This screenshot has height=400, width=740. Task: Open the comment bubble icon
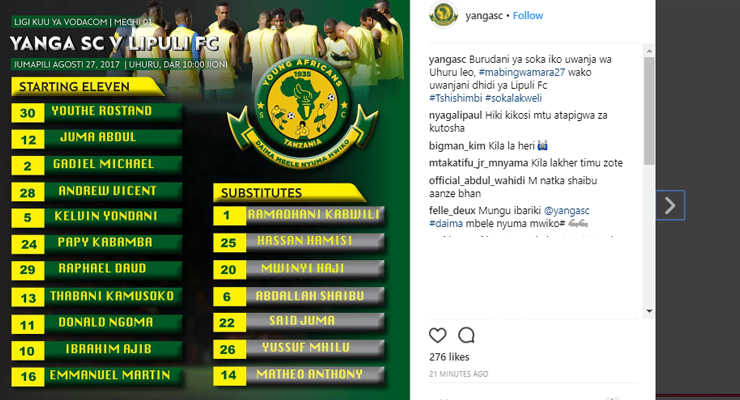[466, 335]
